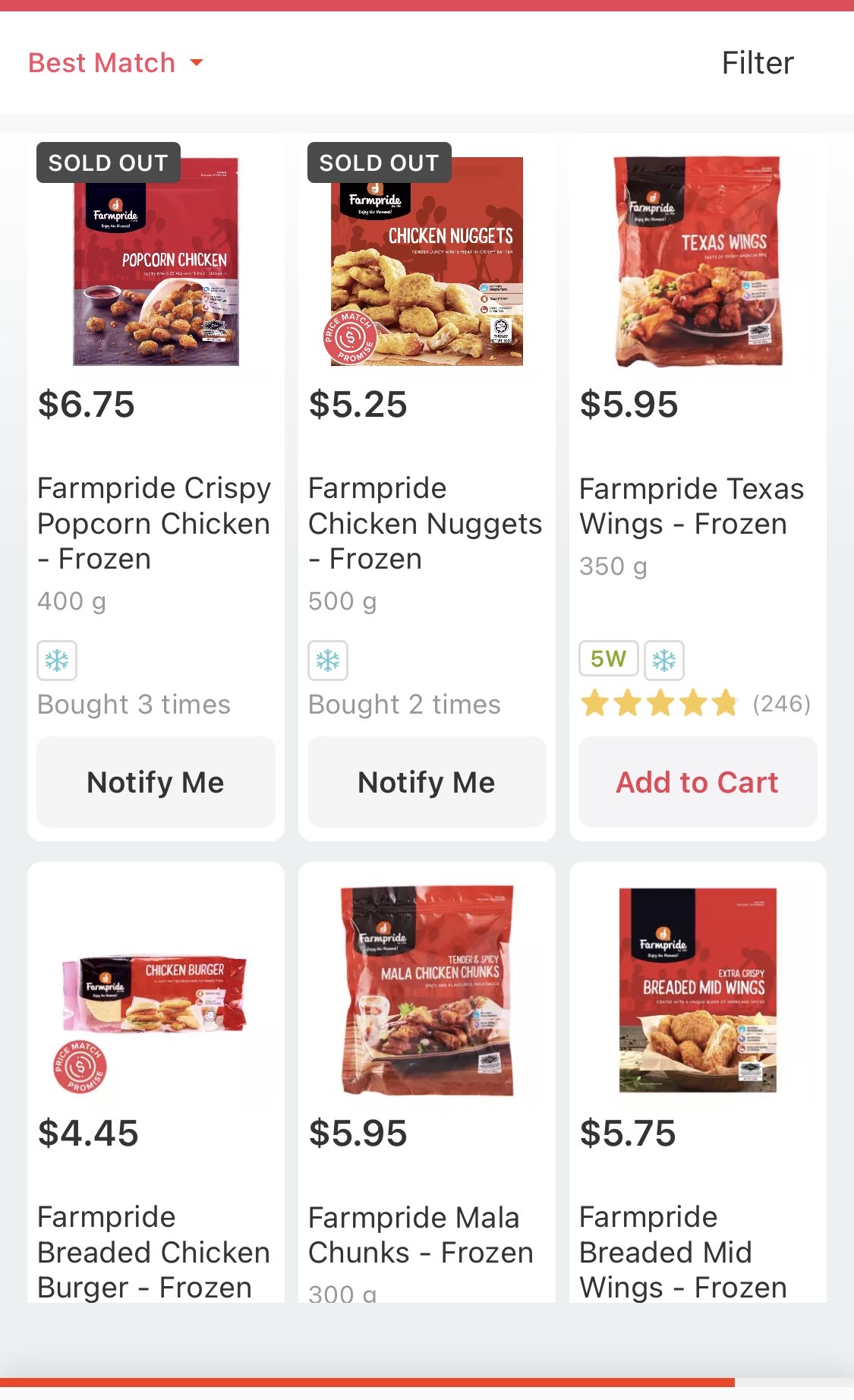Tap Notify Me for Chicken Nuggets

coord(426,782)
